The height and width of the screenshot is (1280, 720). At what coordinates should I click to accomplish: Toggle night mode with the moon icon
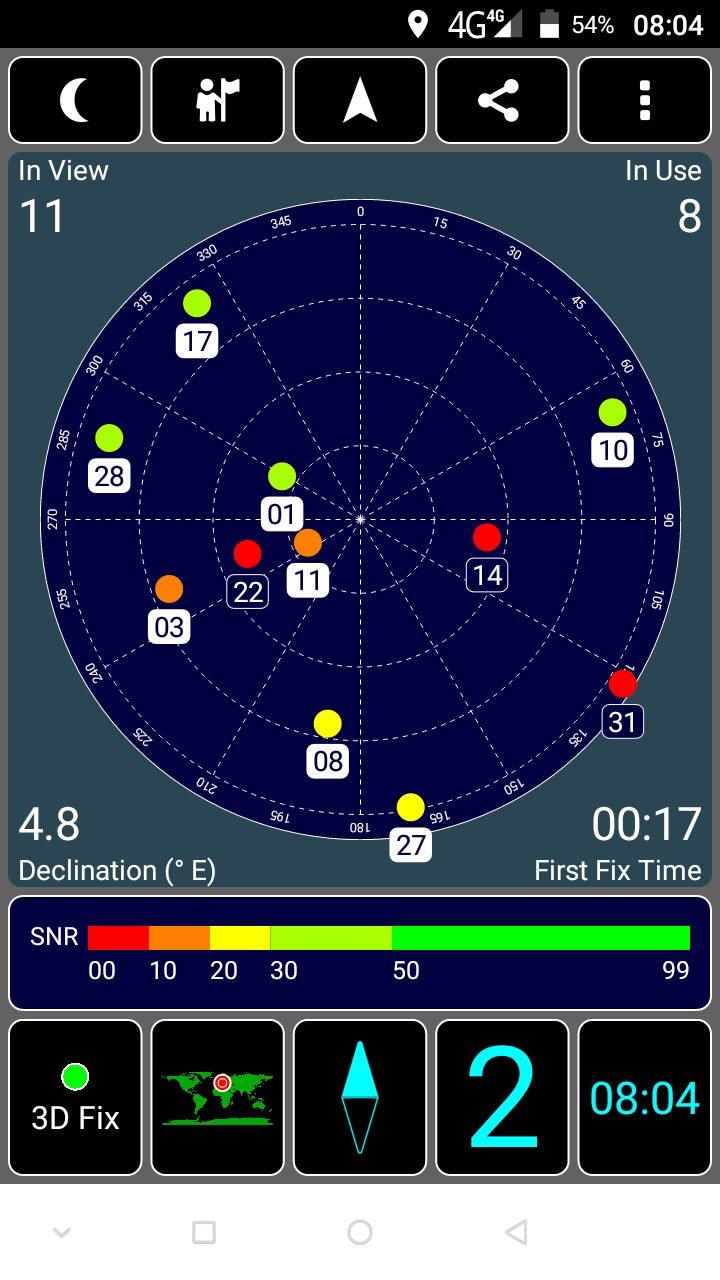pyautogui.click(x=75, y=101)
